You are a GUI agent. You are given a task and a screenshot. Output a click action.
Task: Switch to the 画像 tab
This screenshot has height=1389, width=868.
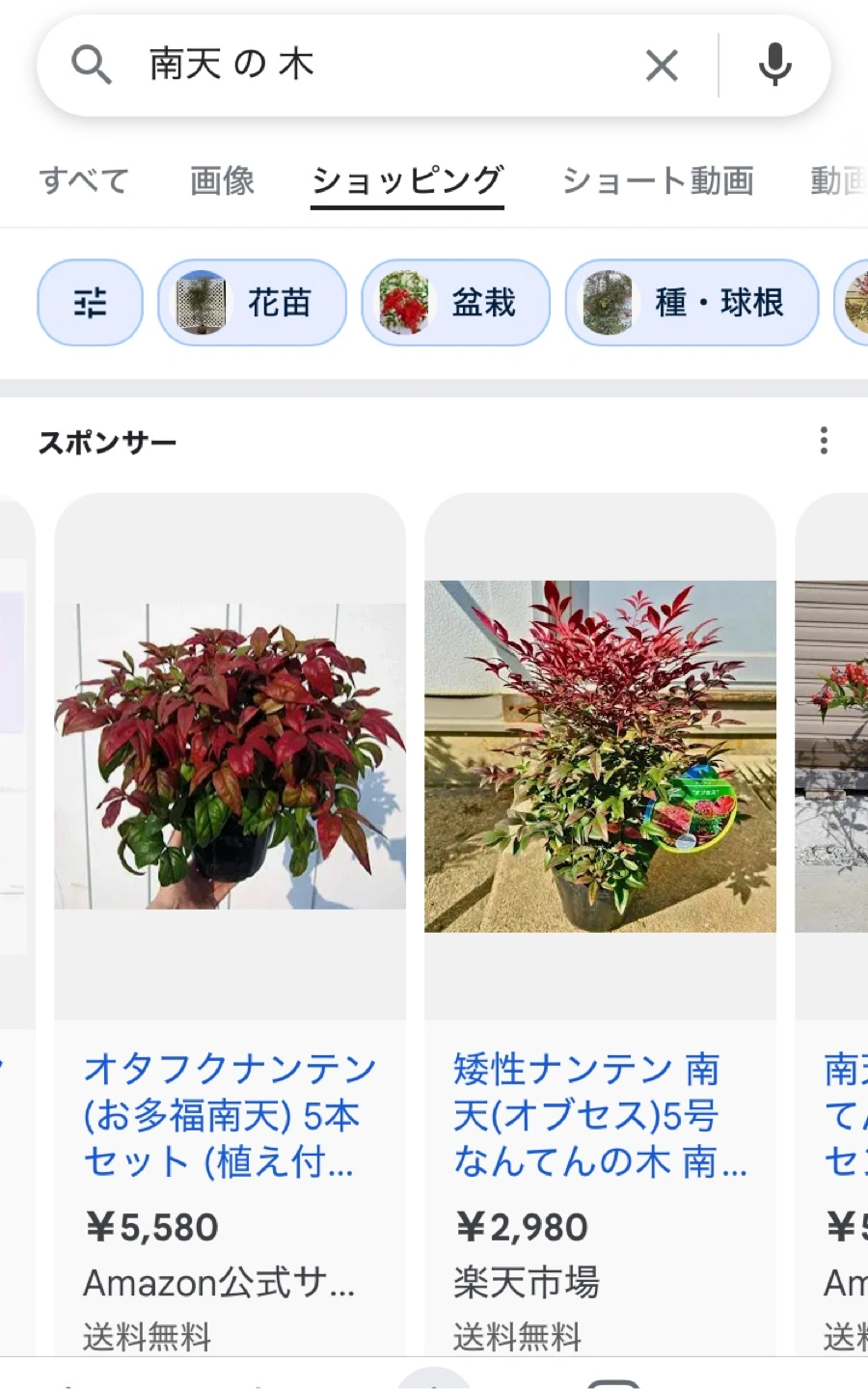(222, 180)
